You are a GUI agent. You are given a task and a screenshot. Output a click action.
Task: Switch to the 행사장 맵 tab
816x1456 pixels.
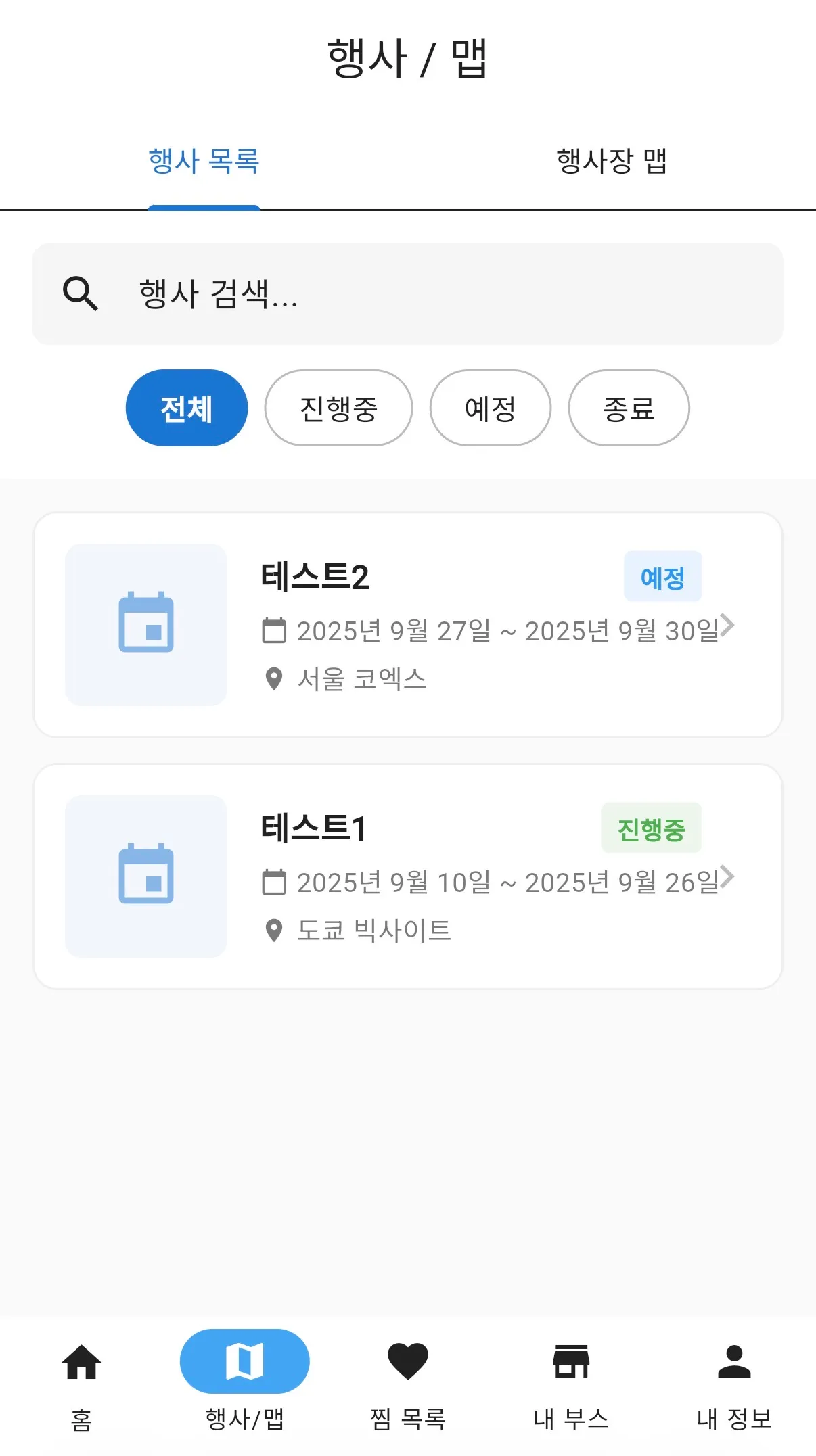(612, 162)
